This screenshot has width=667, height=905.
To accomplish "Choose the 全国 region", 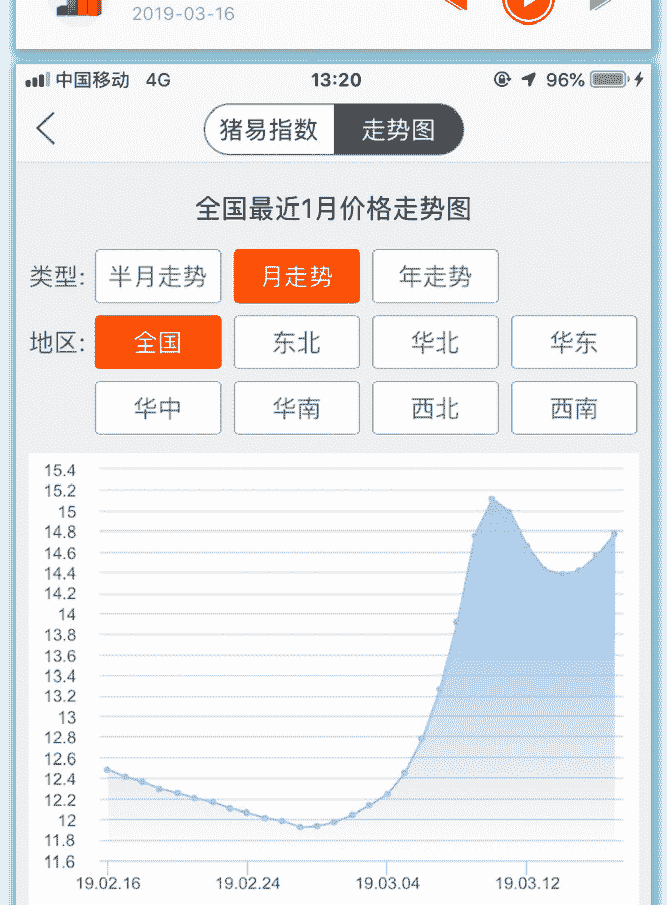I will (x=158, y=342).
